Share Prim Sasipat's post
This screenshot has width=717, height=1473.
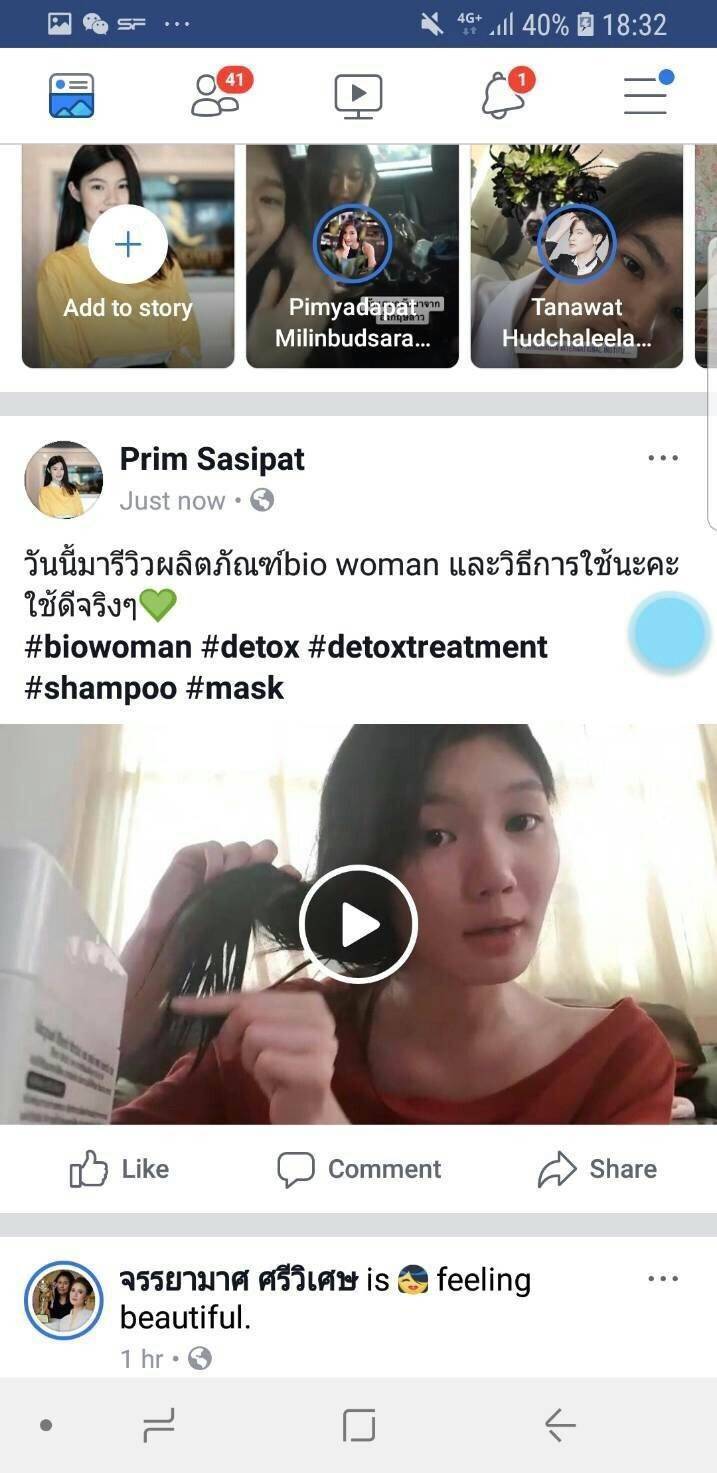(x=597, y=1168)
